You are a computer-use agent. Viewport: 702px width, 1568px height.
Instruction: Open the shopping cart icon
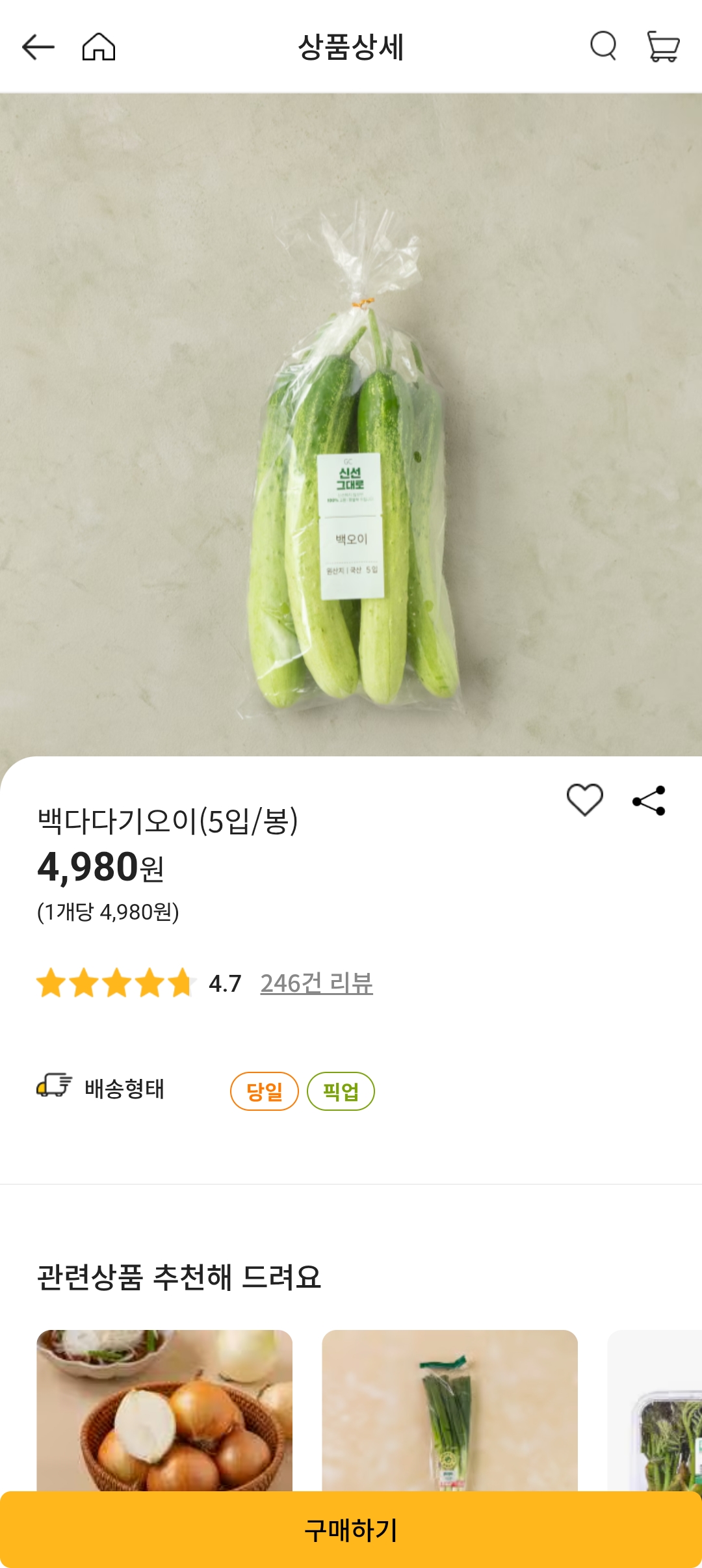663,47
